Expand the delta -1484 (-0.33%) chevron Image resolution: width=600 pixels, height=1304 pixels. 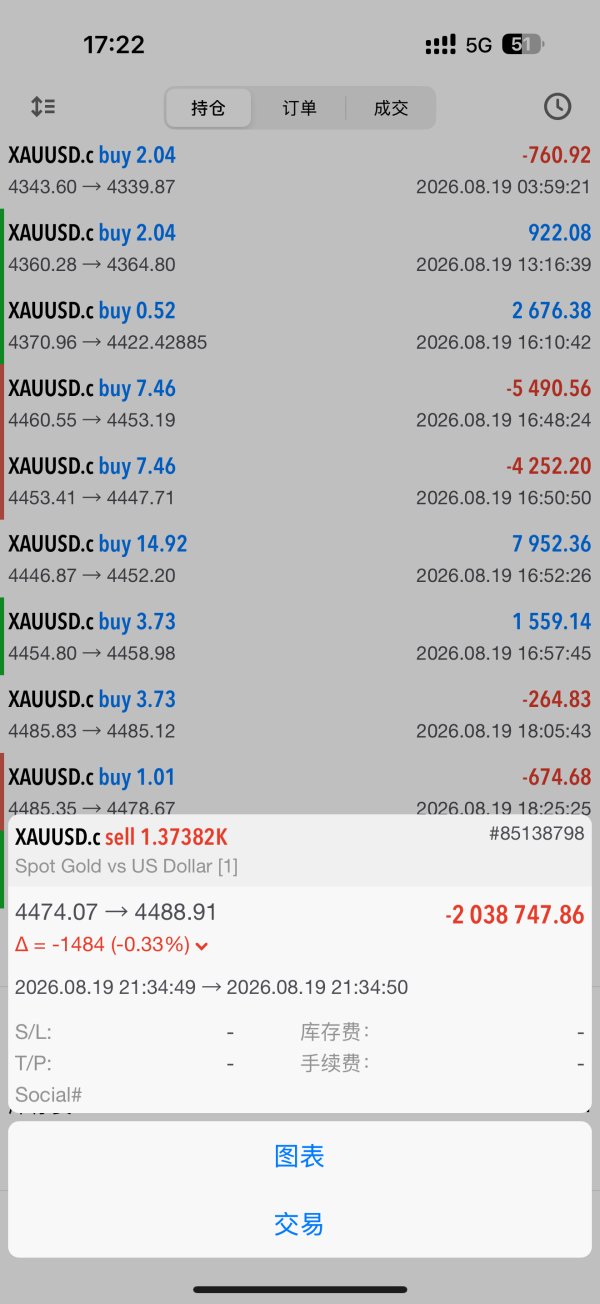[201, 945]
